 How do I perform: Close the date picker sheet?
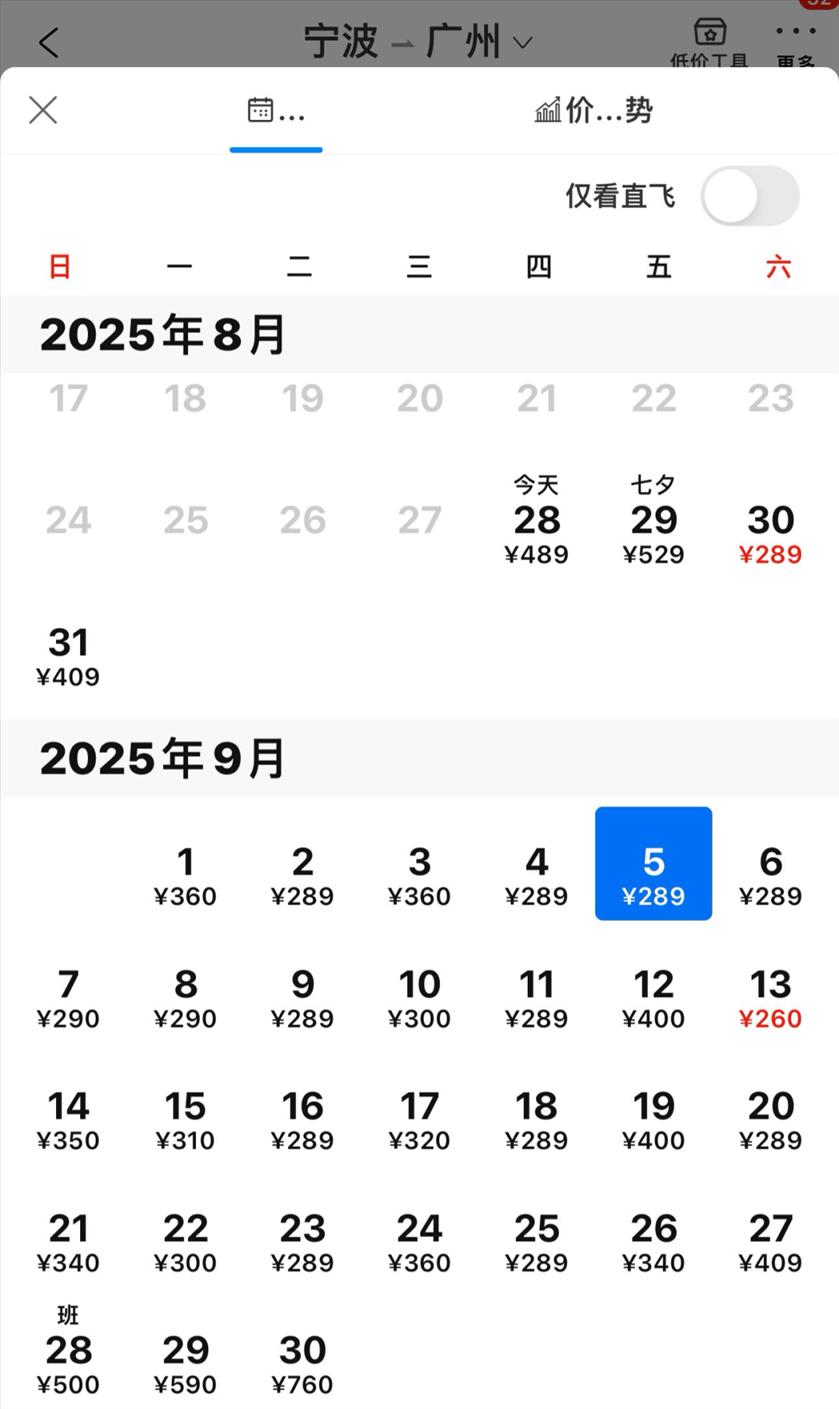pos(43,110)
